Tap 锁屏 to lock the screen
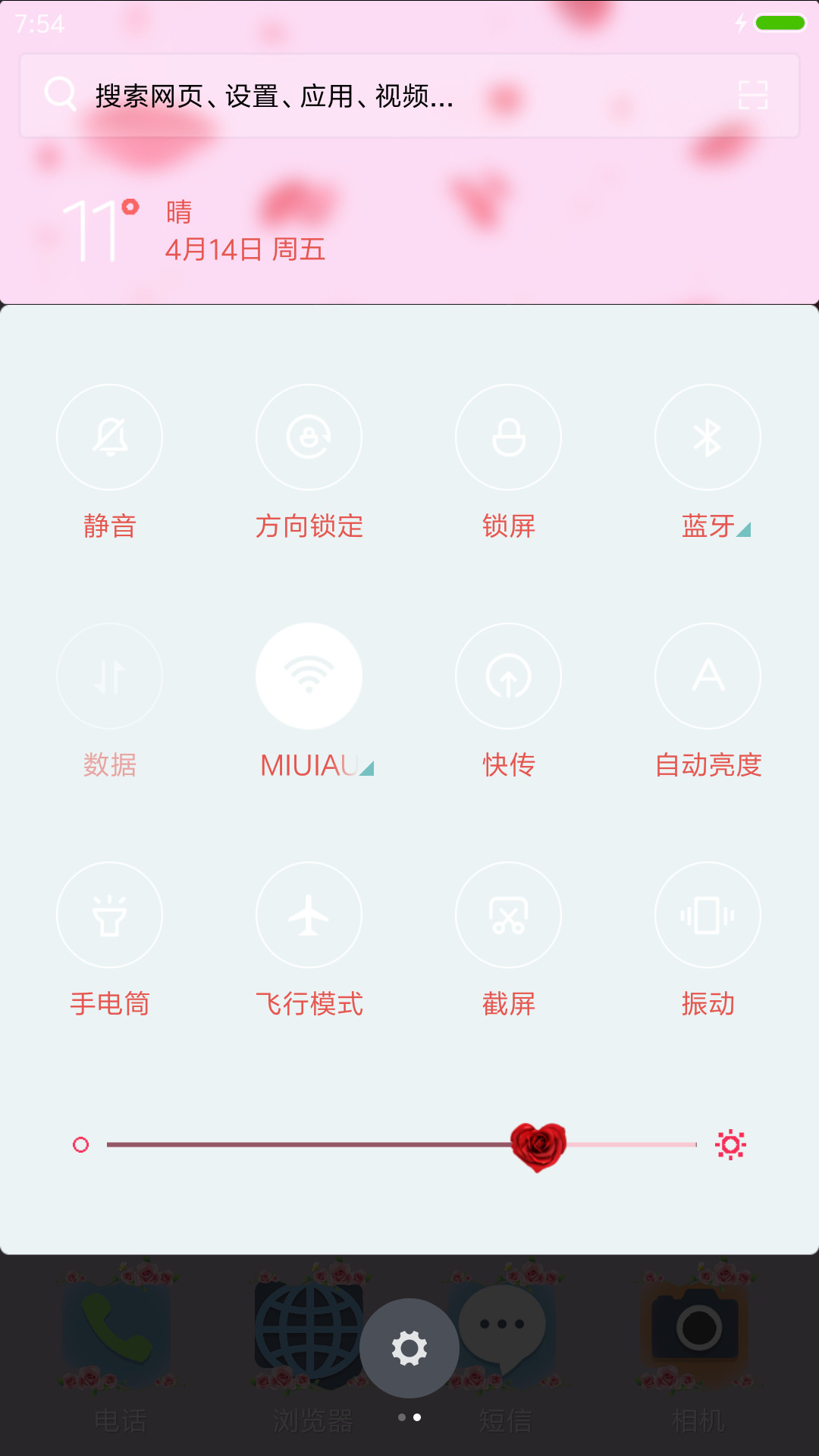 coord(508,437)
